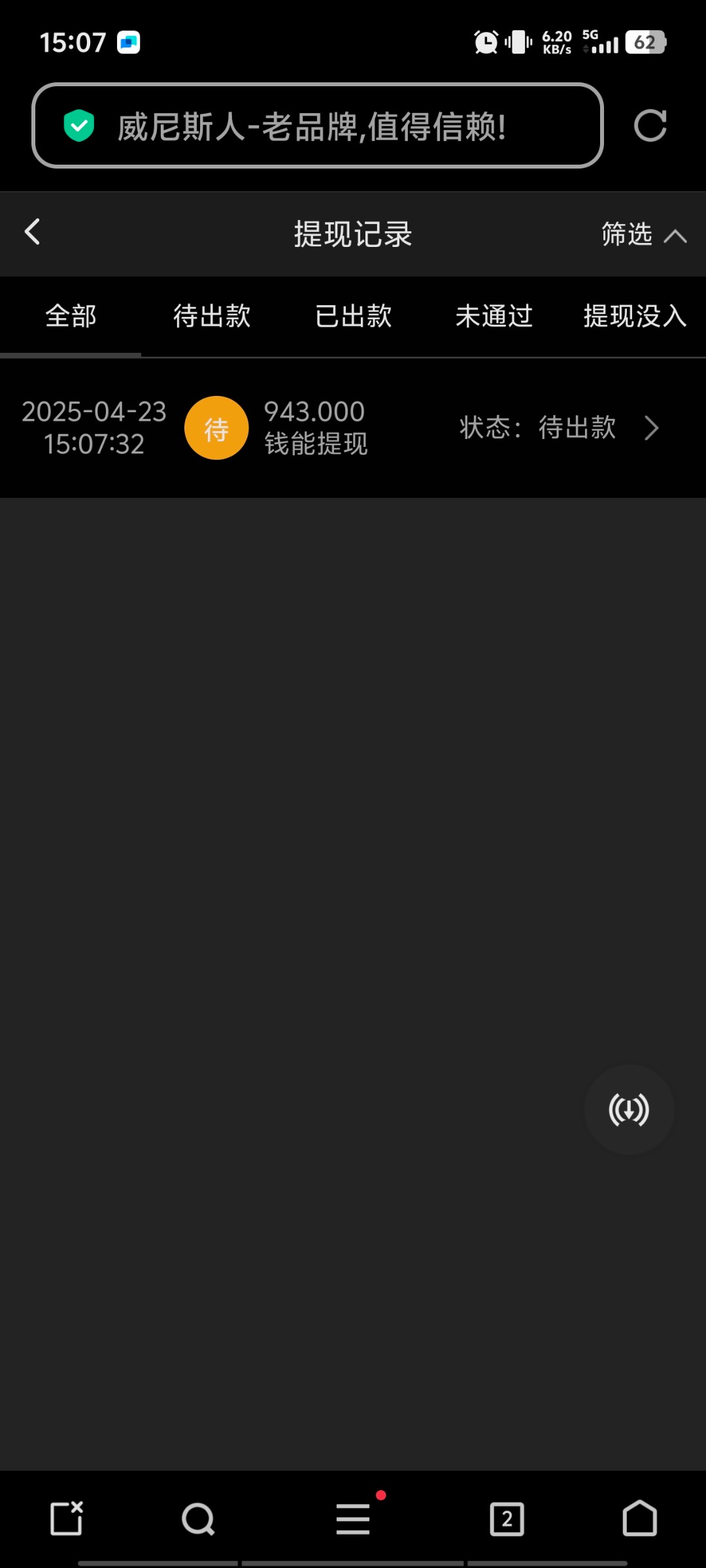Open the 筛选 filter dropdown

coord(644,235)
